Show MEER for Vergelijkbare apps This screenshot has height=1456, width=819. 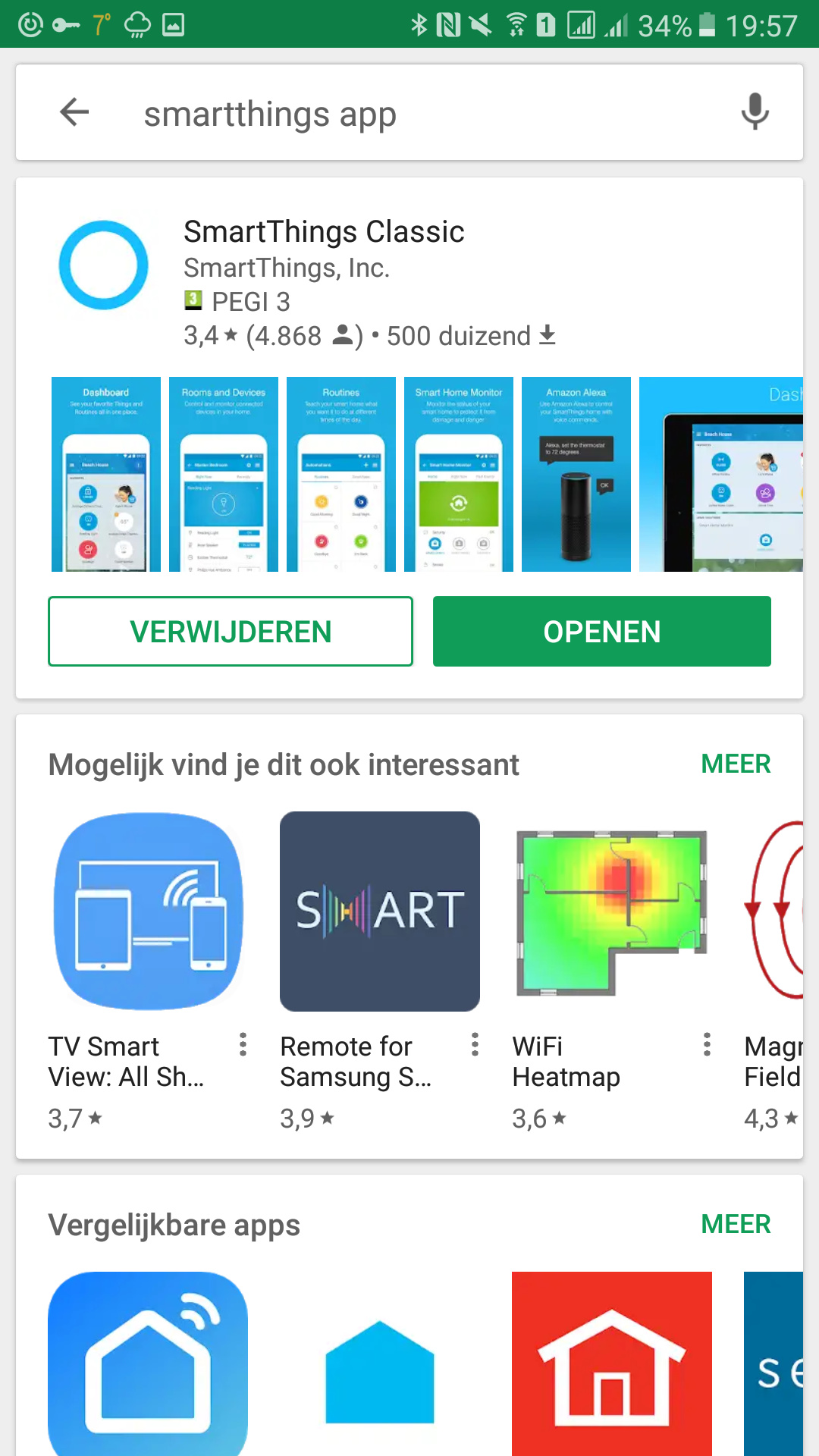tap(735, 1224)
